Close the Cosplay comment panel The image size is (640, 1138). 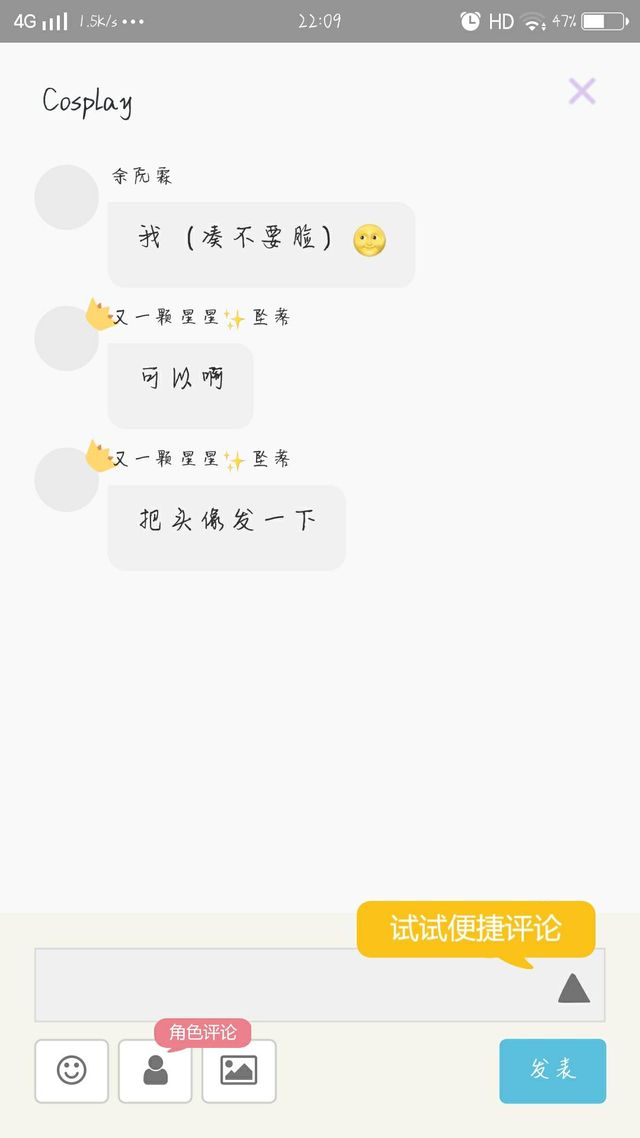coord(582,91)
